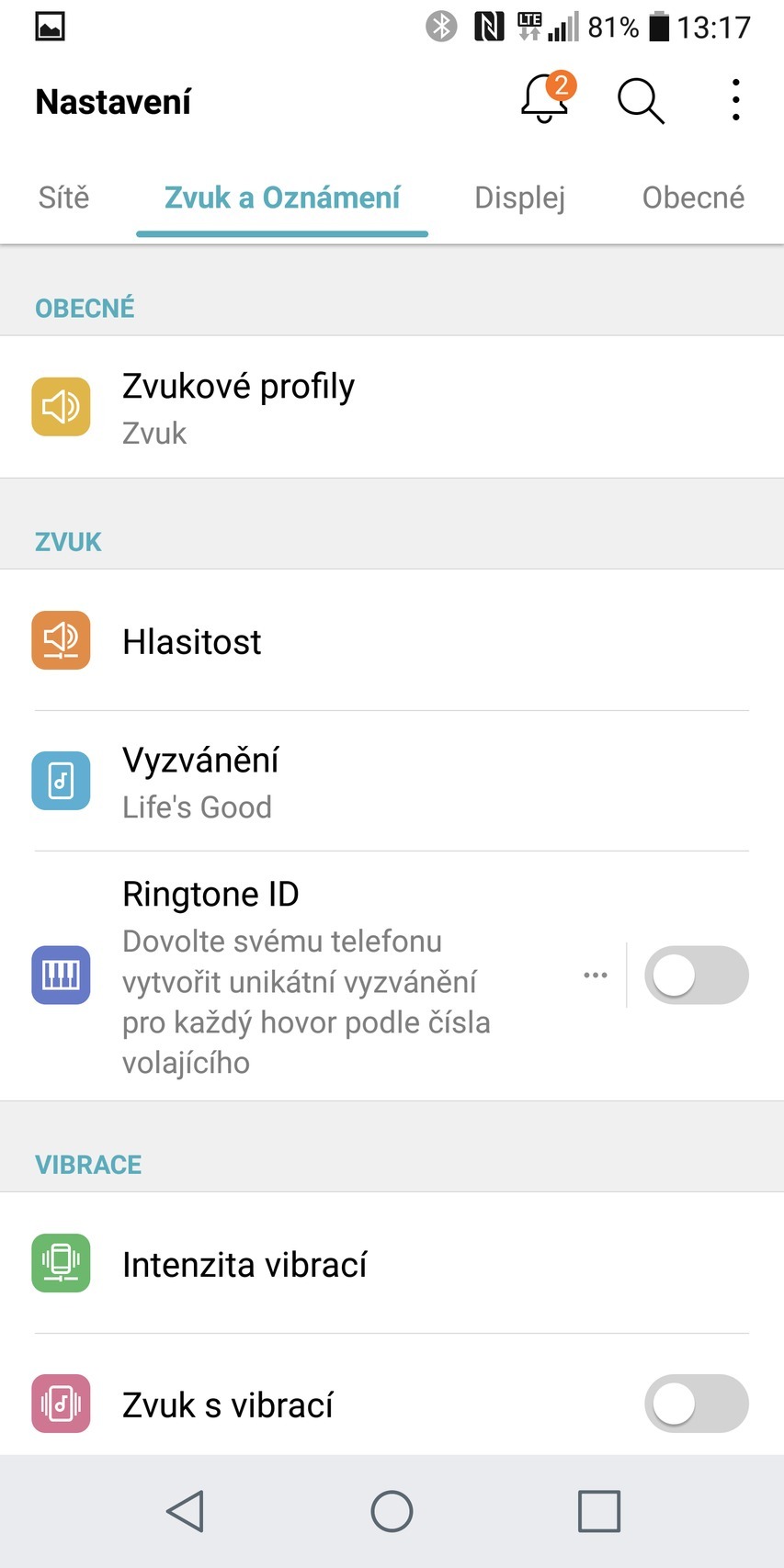Switch to the Displej tab
The height and width of the screenshot is (1568, 784).
pyautogui.click(x=519, y=197)
